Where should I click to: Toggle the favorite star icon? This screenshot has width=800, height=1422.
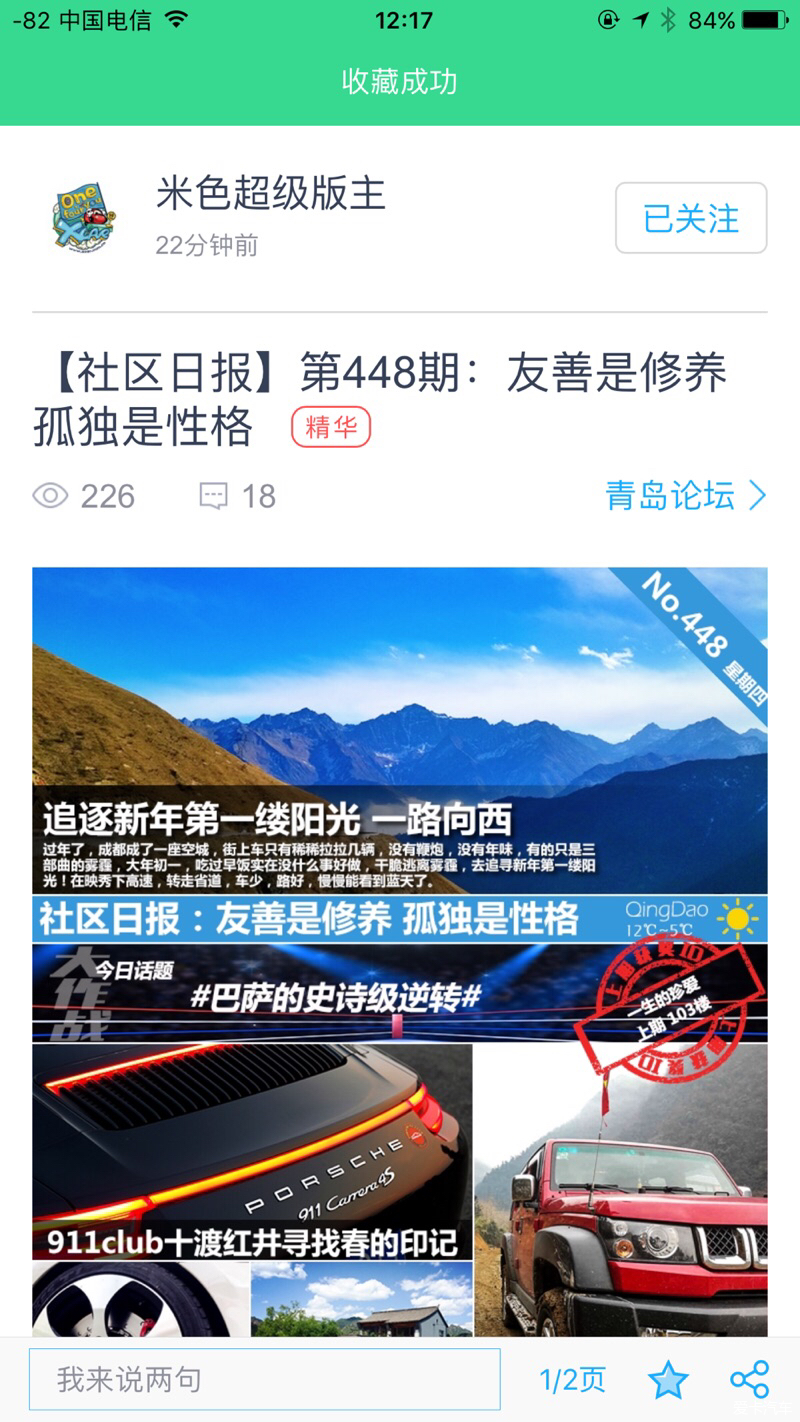(668, 1380)
